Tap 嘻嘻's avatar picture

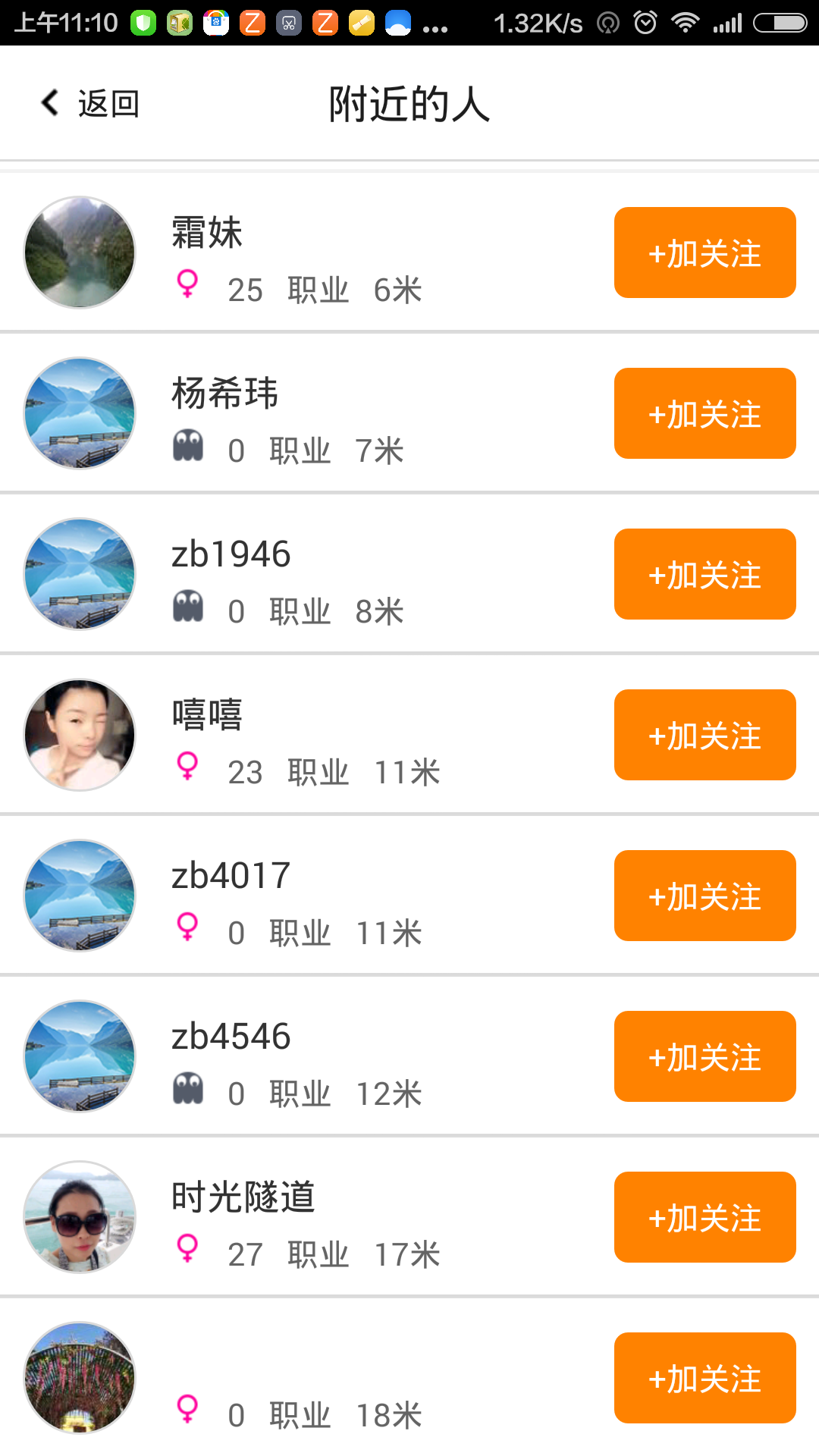tap(79, 733)
